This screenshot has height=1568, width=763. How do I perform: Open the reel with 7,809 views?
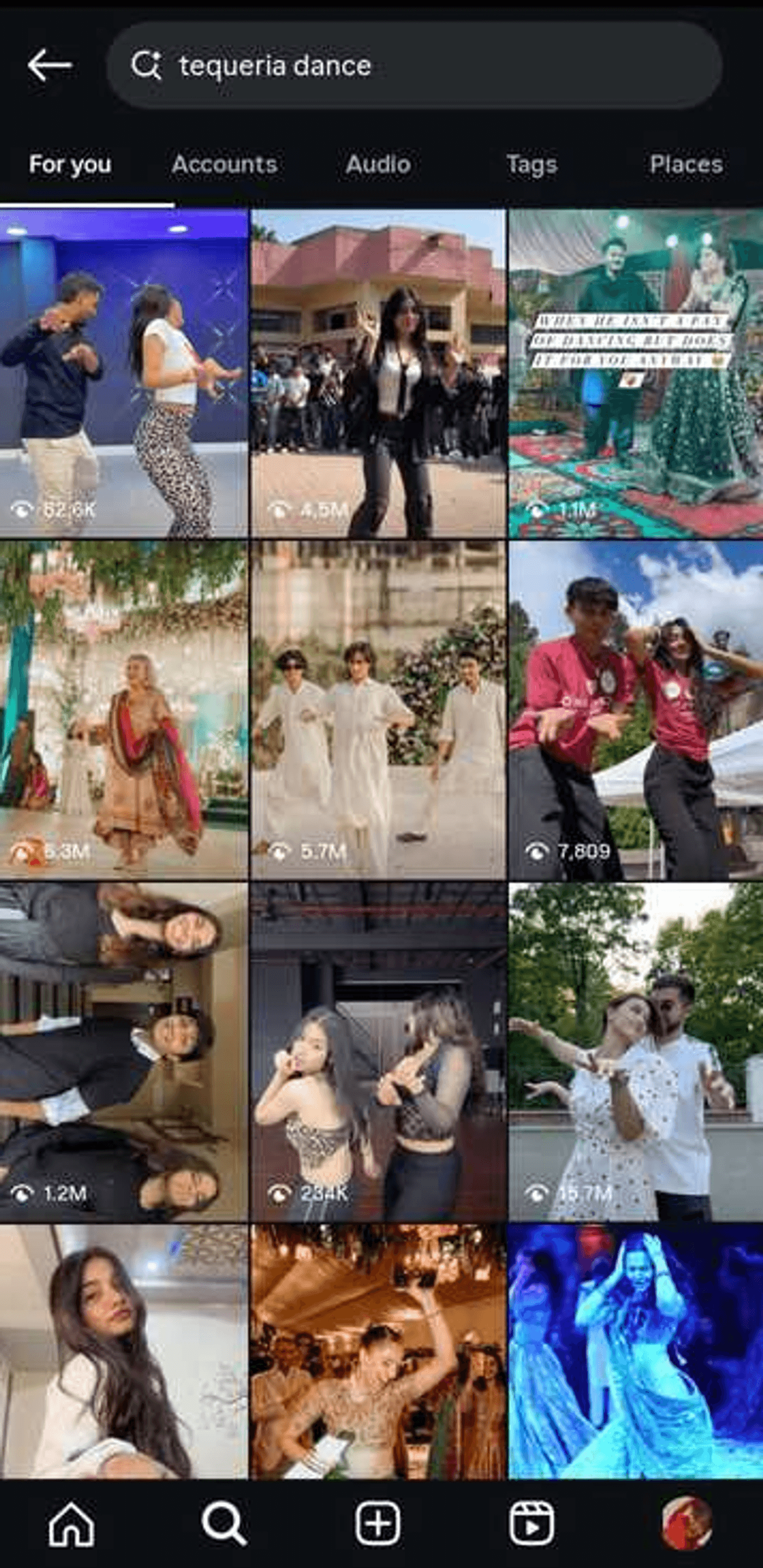coord(635,710)
